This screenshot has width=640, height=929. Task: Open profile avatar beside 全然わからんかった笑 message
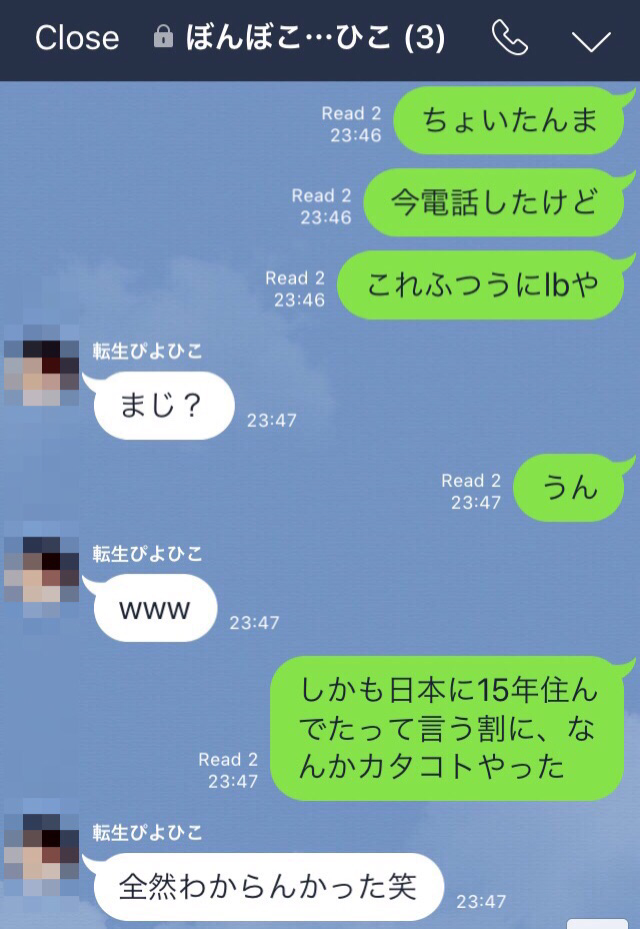41,849
